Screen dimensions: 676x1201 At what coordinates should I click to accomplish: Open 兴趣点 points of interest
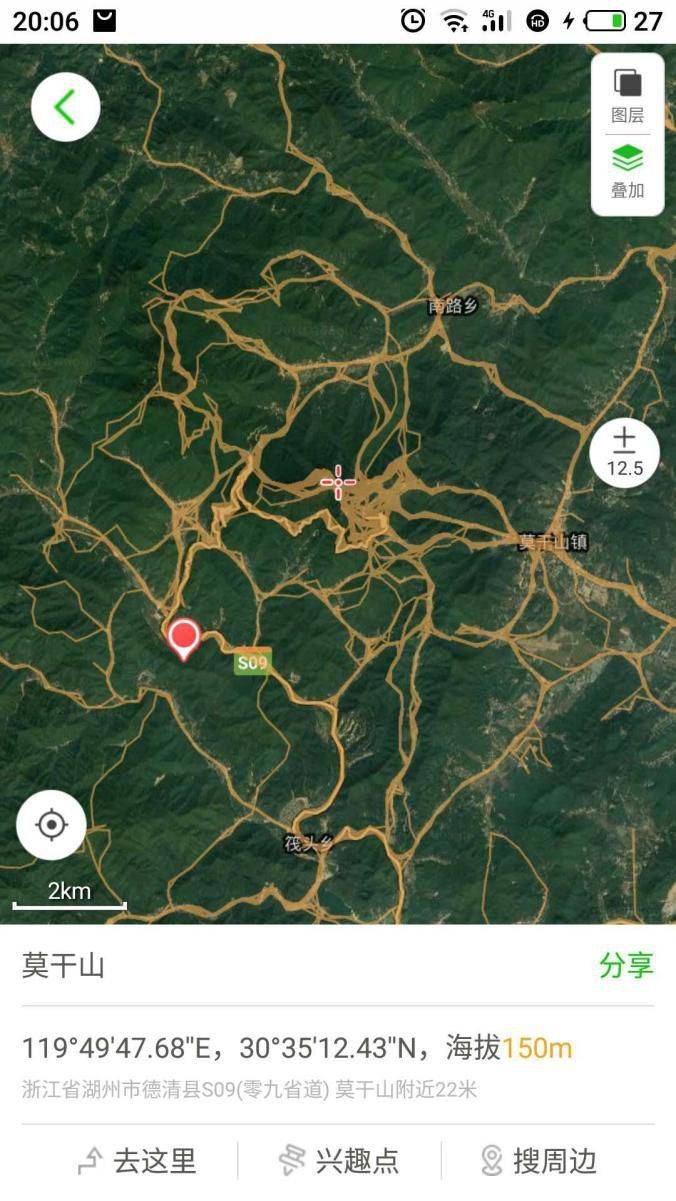[x=339, y=1161]
